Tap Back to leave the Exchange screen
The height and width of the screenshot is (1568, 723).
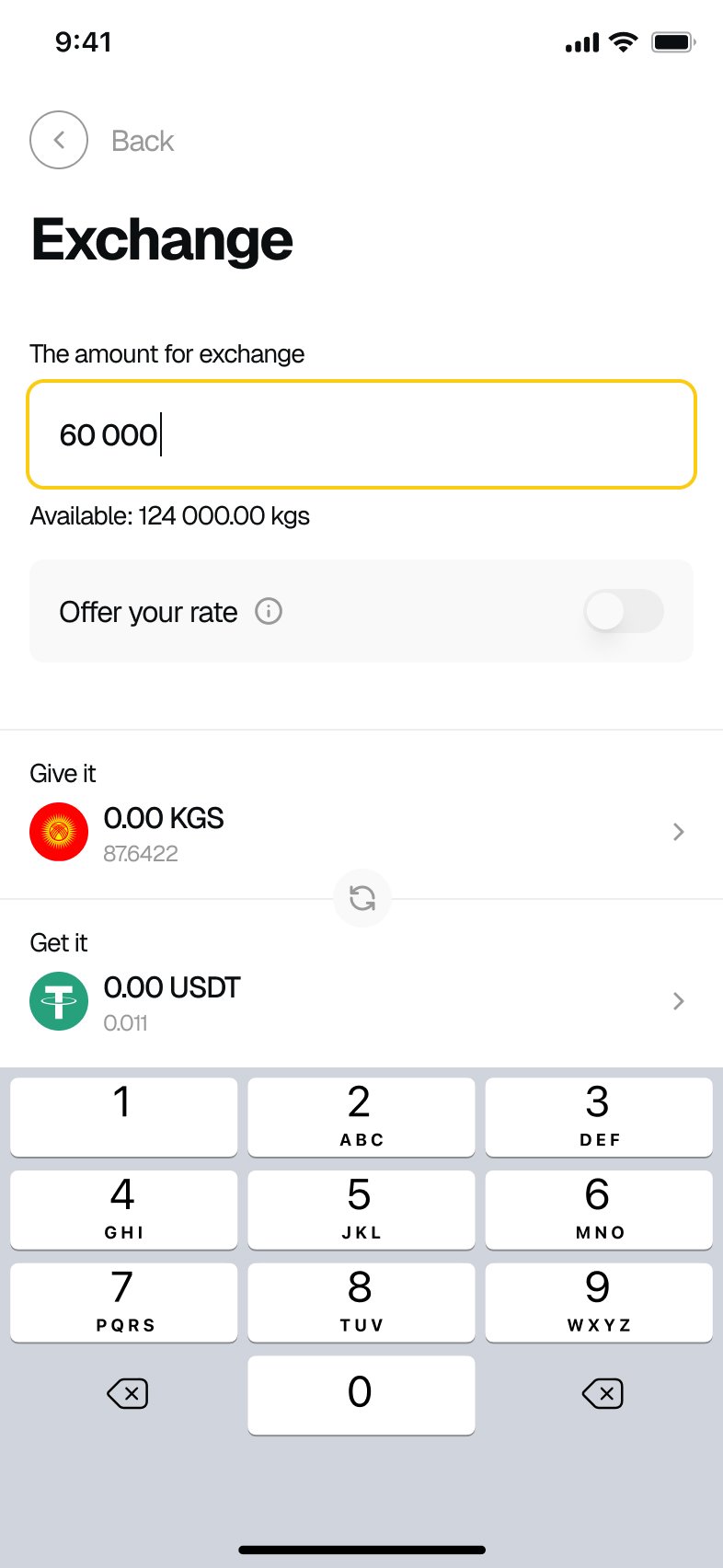click(142, 140)
